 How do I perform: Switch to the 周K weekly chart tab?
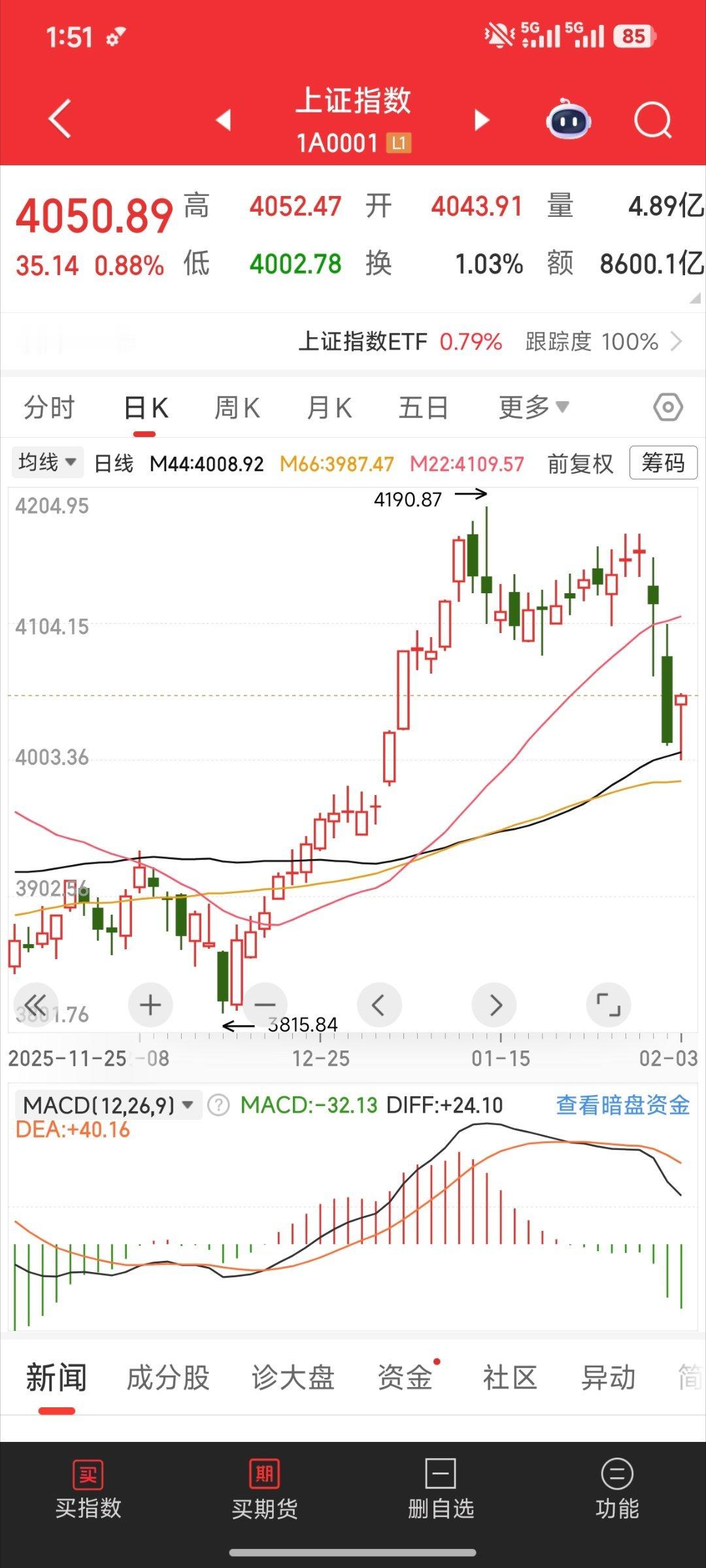tap(237, 406)
